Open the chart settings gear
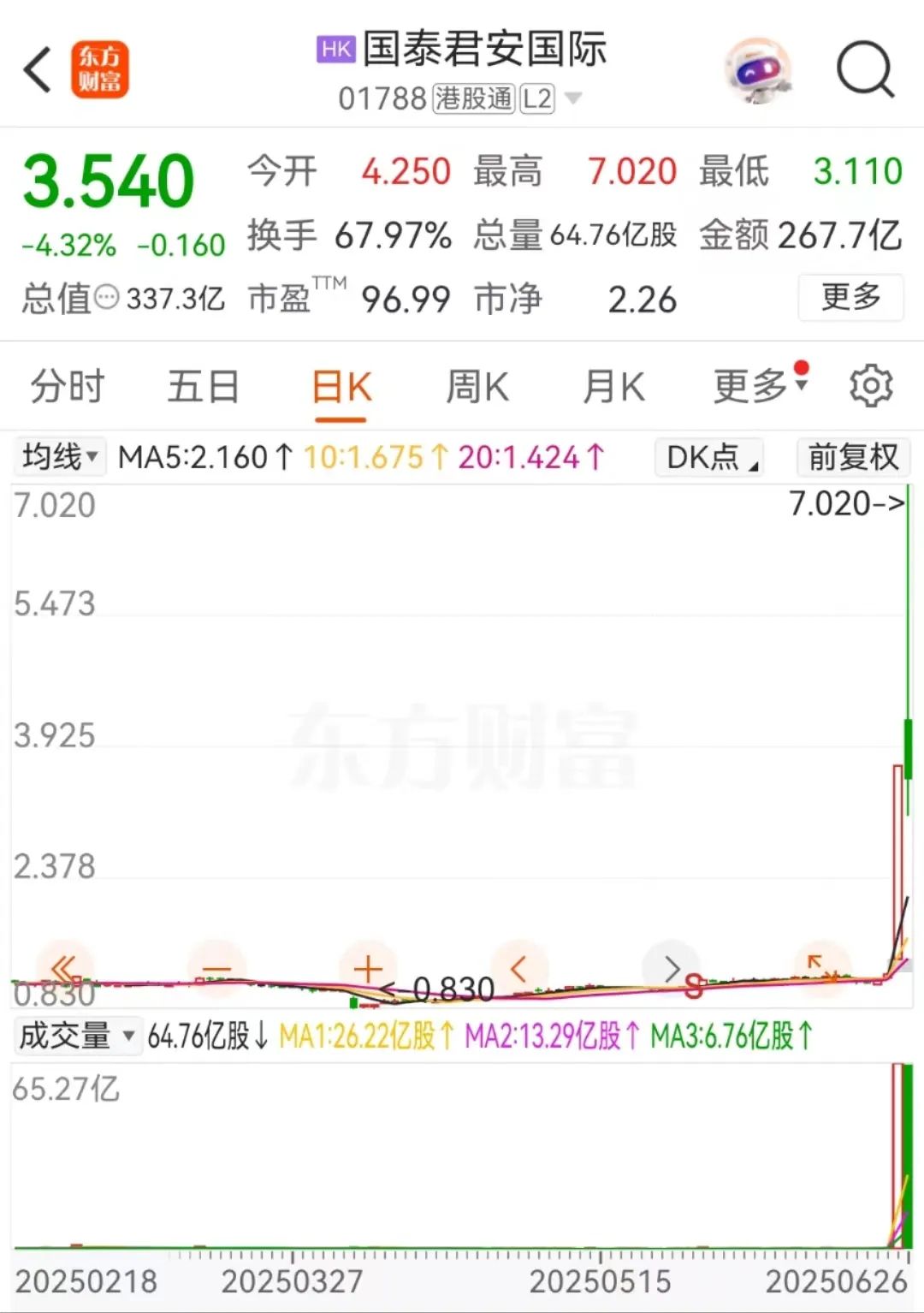This screenshot has width=924, height=1313. click(871, 385)
